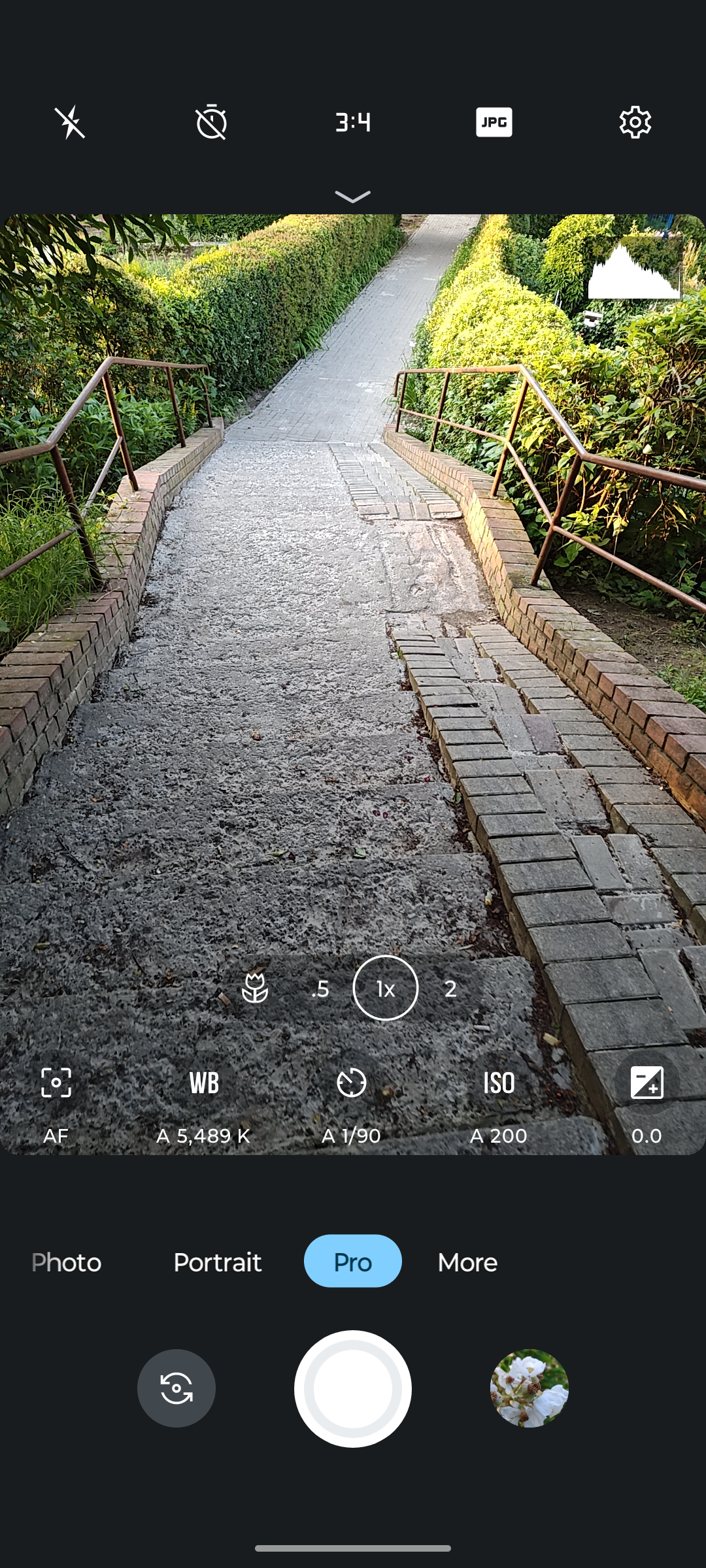Select the 2x zoom level

click(x=450, y=989)
